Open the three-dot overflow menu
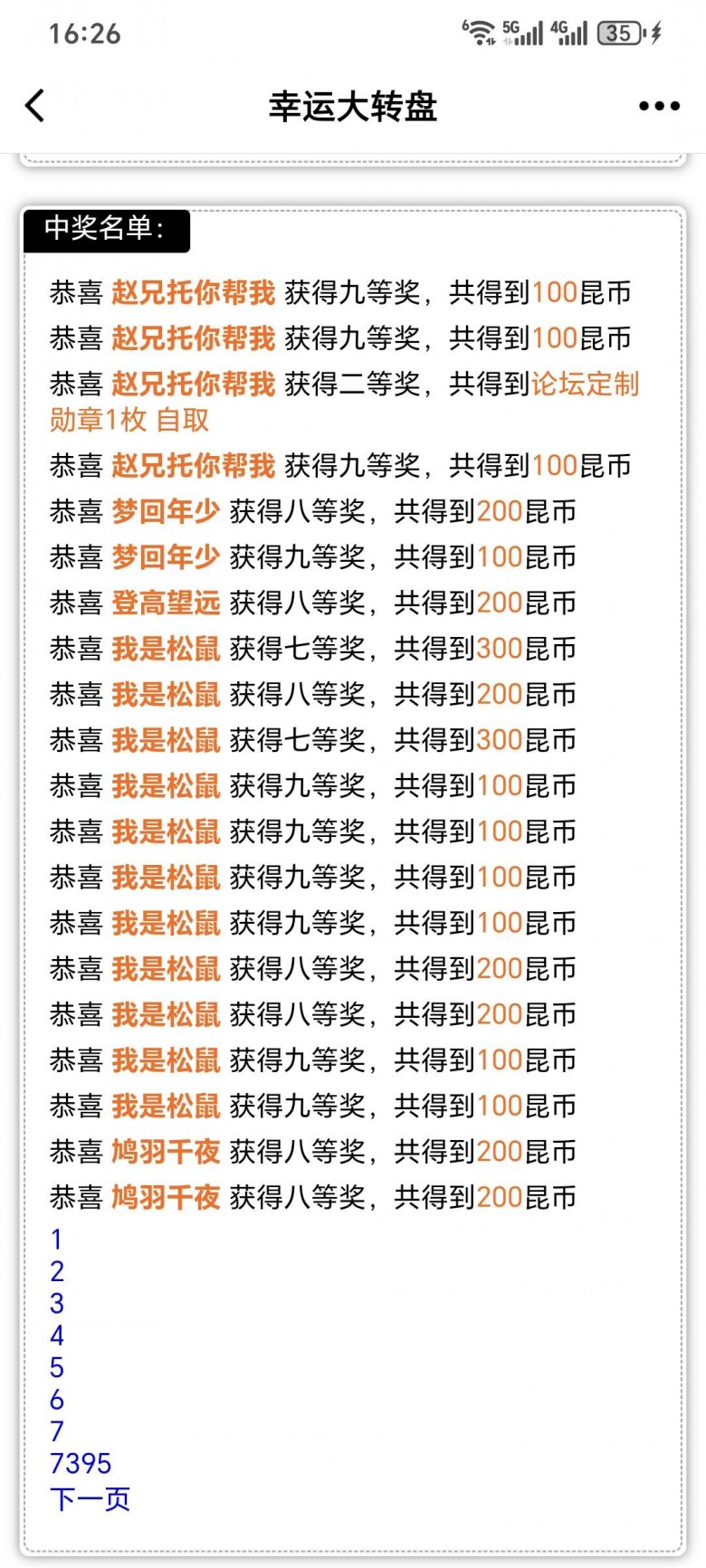 pyautogui.click(x=658, y=106)
